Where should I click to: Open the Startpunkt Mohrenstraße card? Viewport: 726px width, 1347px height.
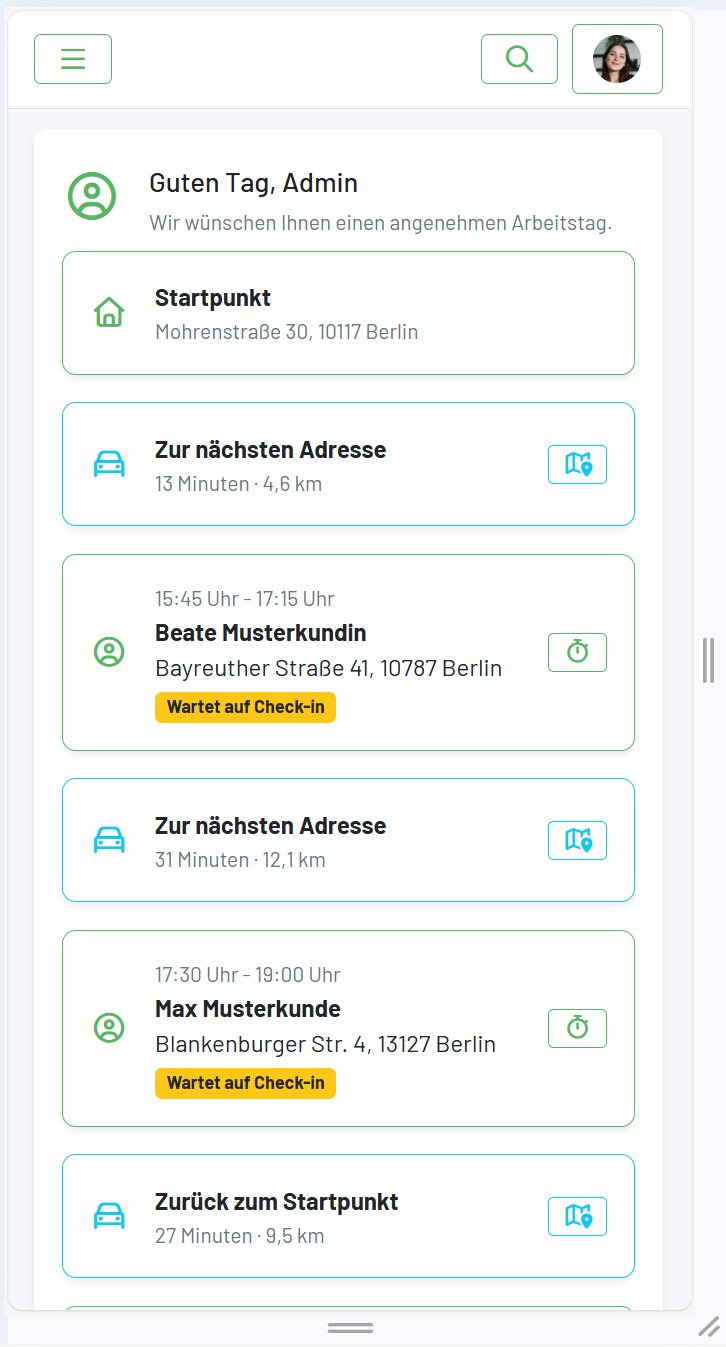point(348,313)
